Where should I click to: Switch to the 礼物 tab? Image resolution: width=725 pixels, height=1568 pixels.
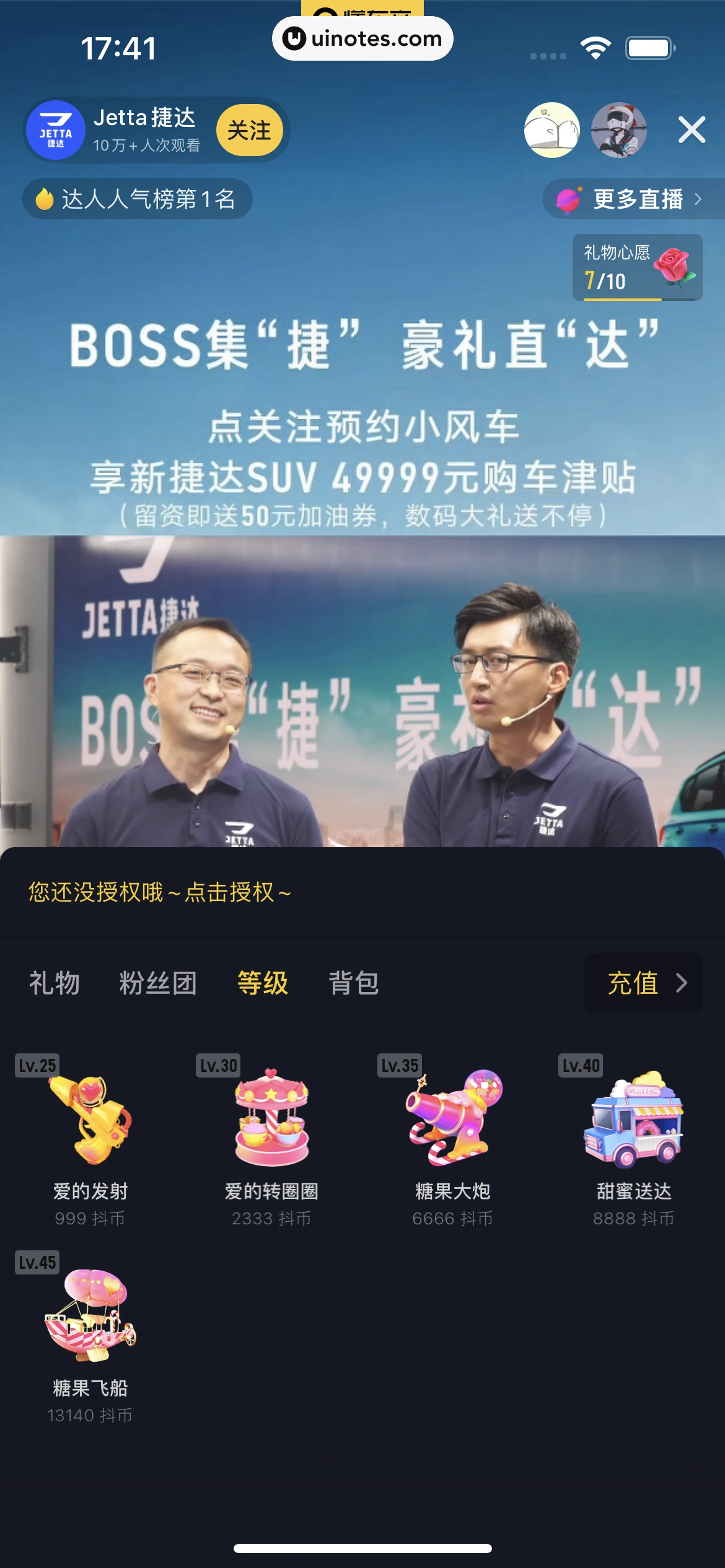click(x=55, y=983)
